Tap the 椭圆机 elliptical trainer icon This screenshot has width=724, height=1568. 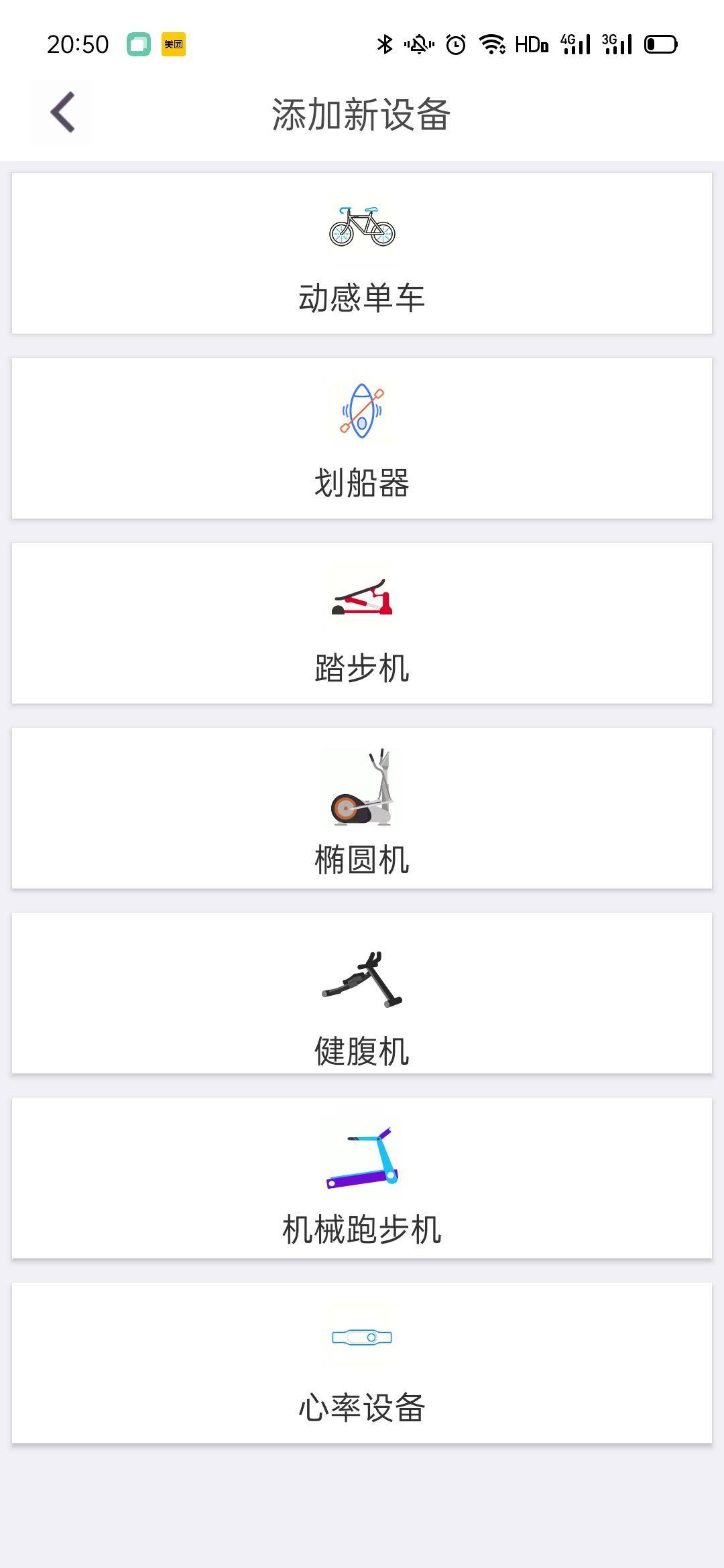362,794
